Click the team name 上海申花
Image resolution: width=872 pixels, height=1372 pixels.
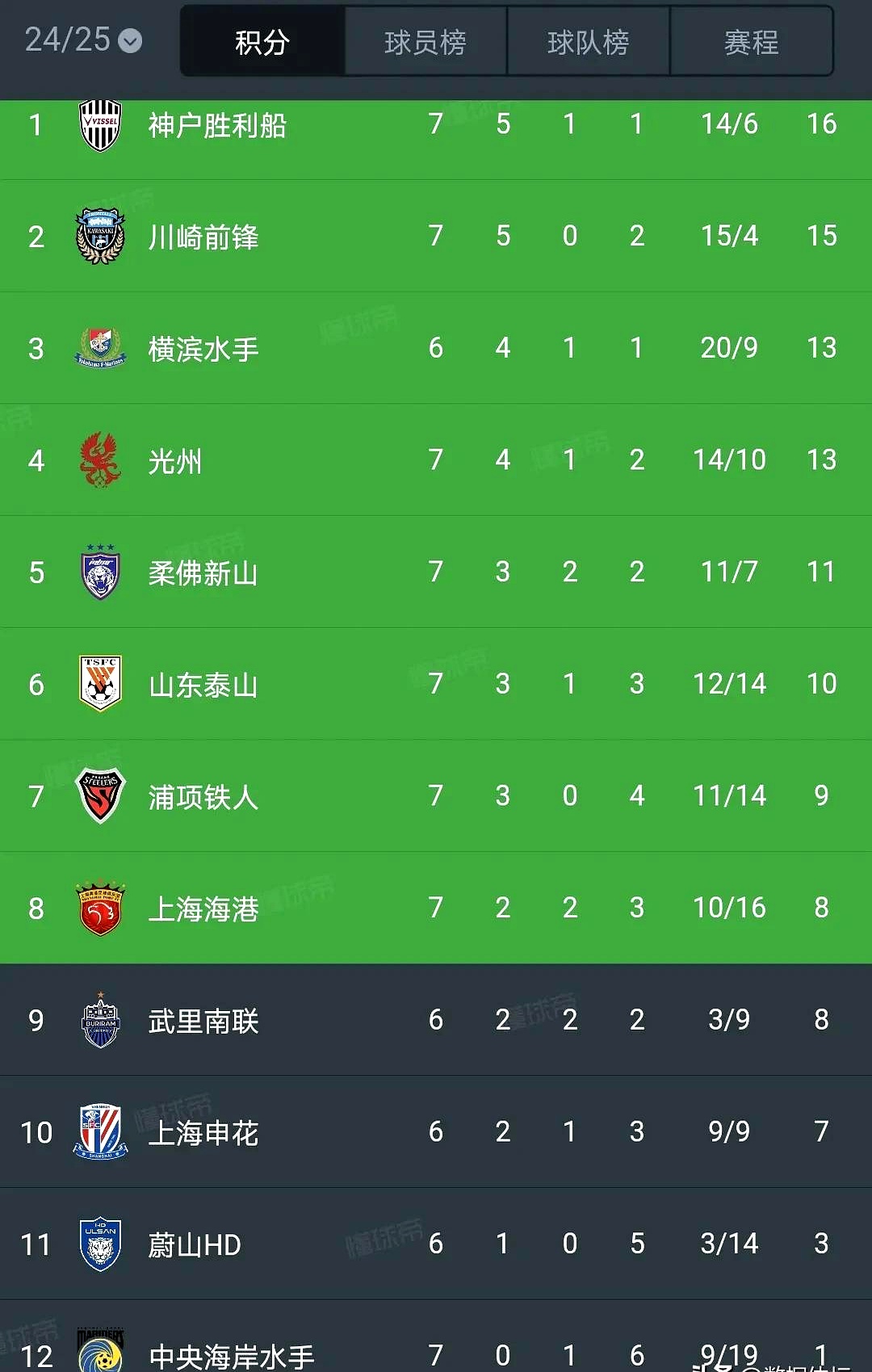tap(204, 1131)
